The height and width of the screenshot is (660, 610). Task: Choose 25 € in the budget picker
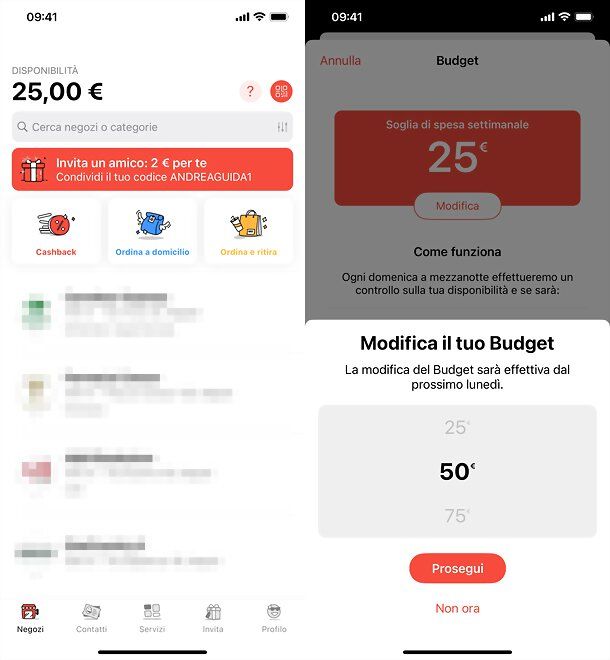457,428
